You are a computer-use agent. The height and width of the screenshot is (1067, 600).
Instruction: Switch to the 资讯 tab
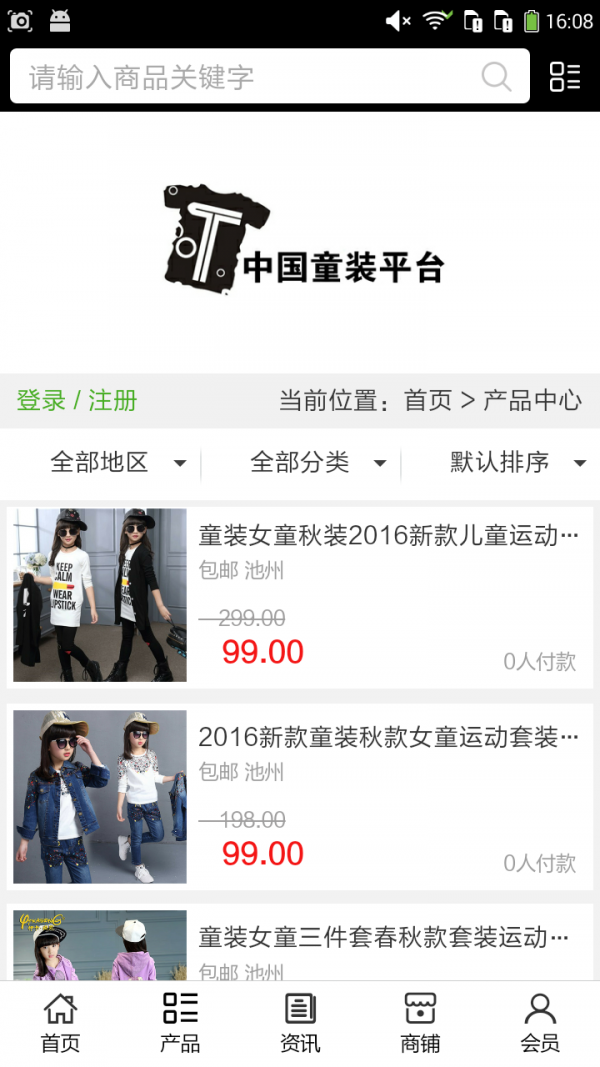300,1023
